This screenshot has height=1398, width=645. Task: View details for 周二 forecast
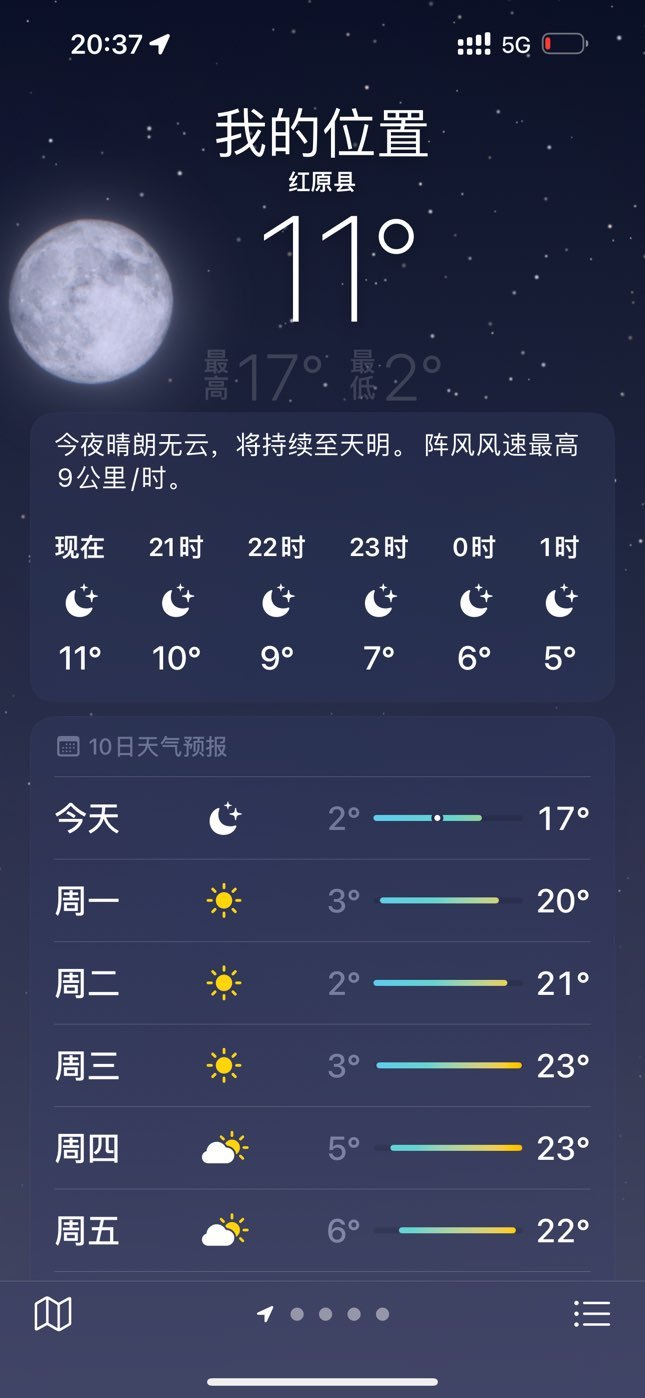(x=322, y=983)
